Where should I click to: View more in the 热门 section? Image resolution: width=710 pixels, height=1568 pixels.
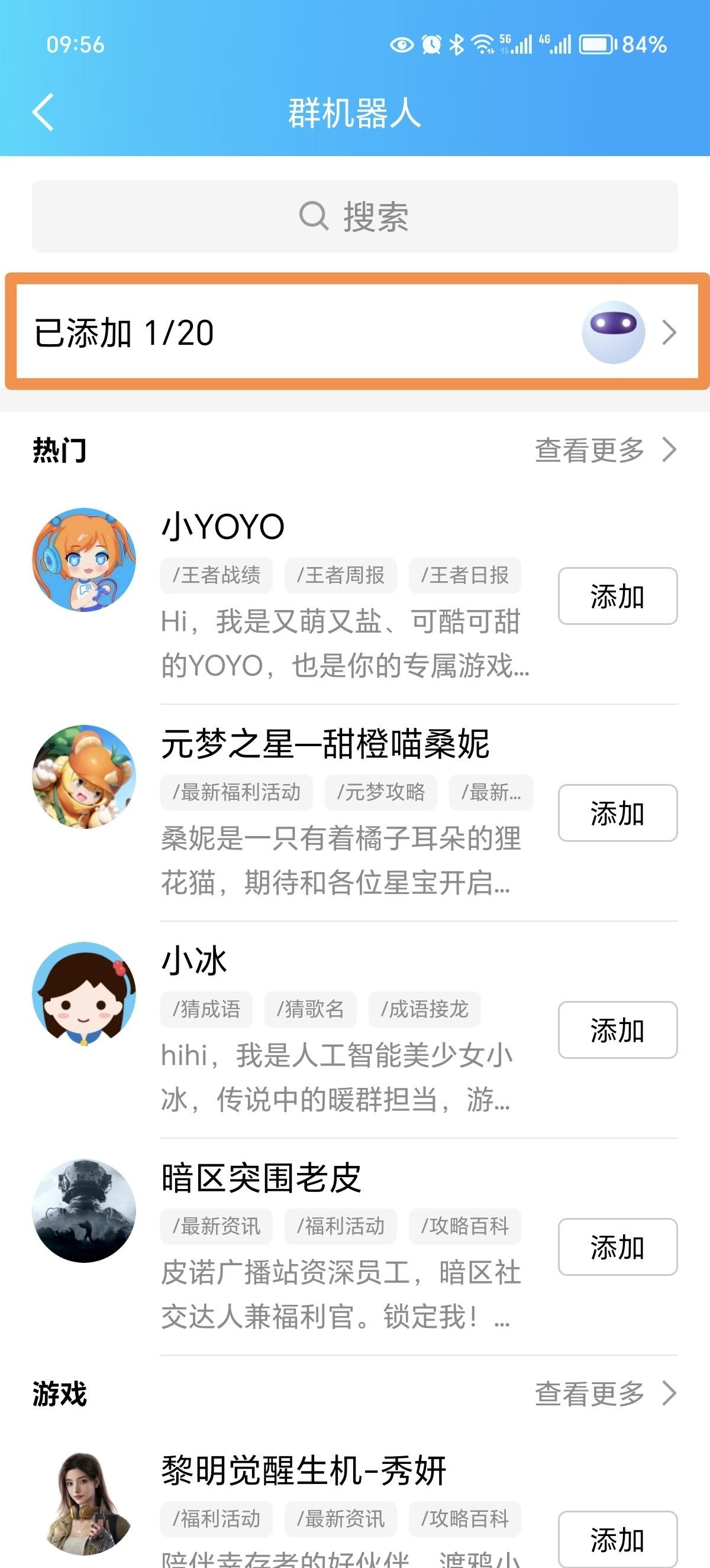coord(604,451)
